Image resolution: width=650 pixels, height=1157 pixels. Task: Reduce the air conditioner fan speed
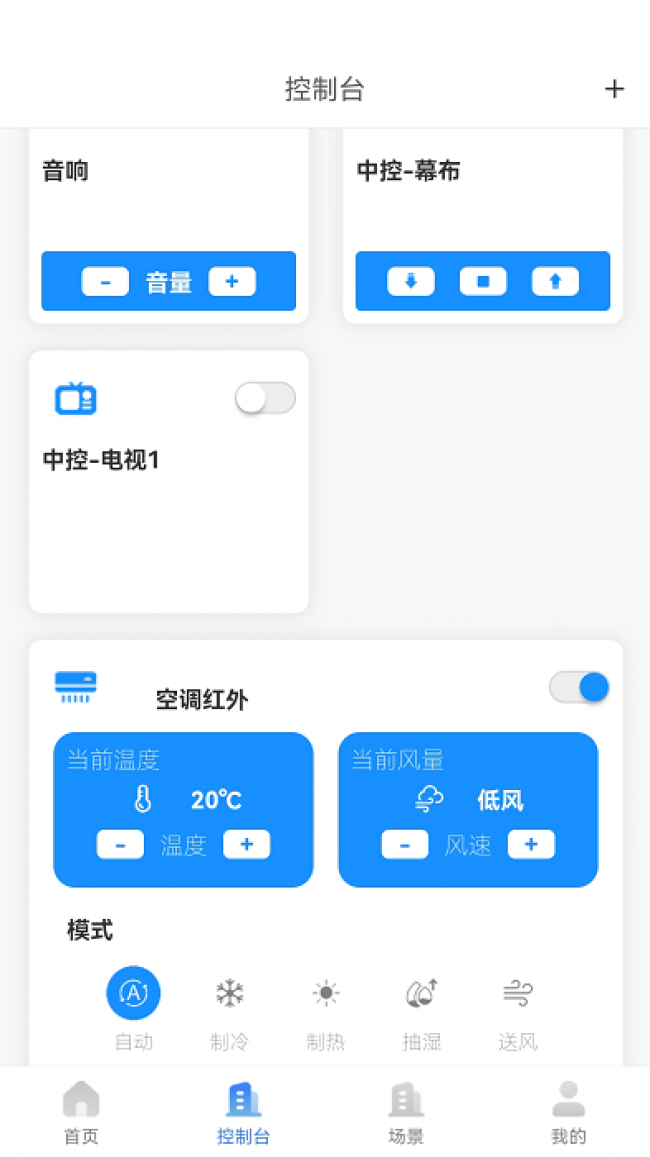[405, 845]
